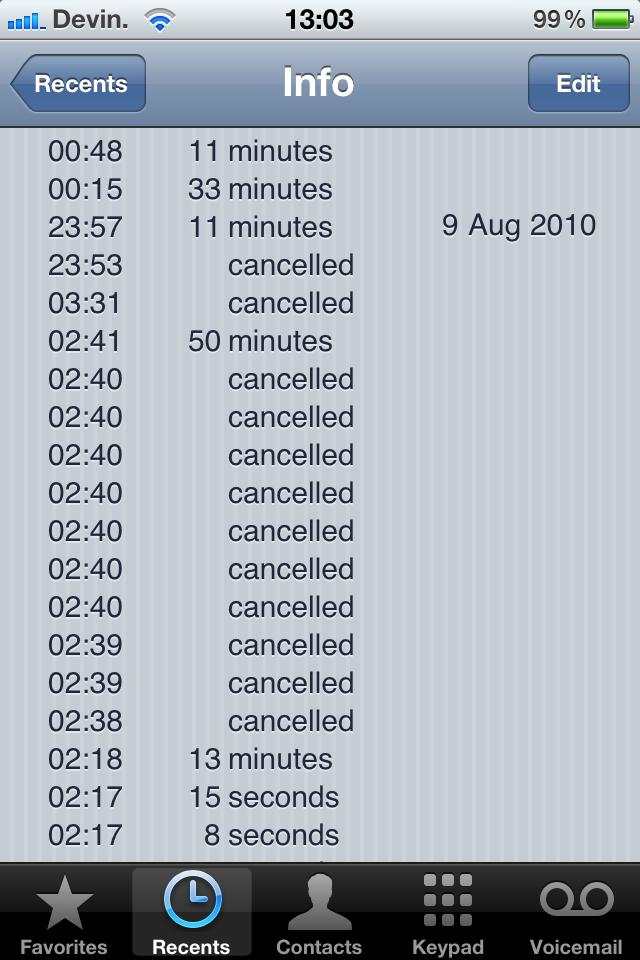Select the Recents tab
The height and width of the screenshot is (960, 640).
click(x=191, y=912)
